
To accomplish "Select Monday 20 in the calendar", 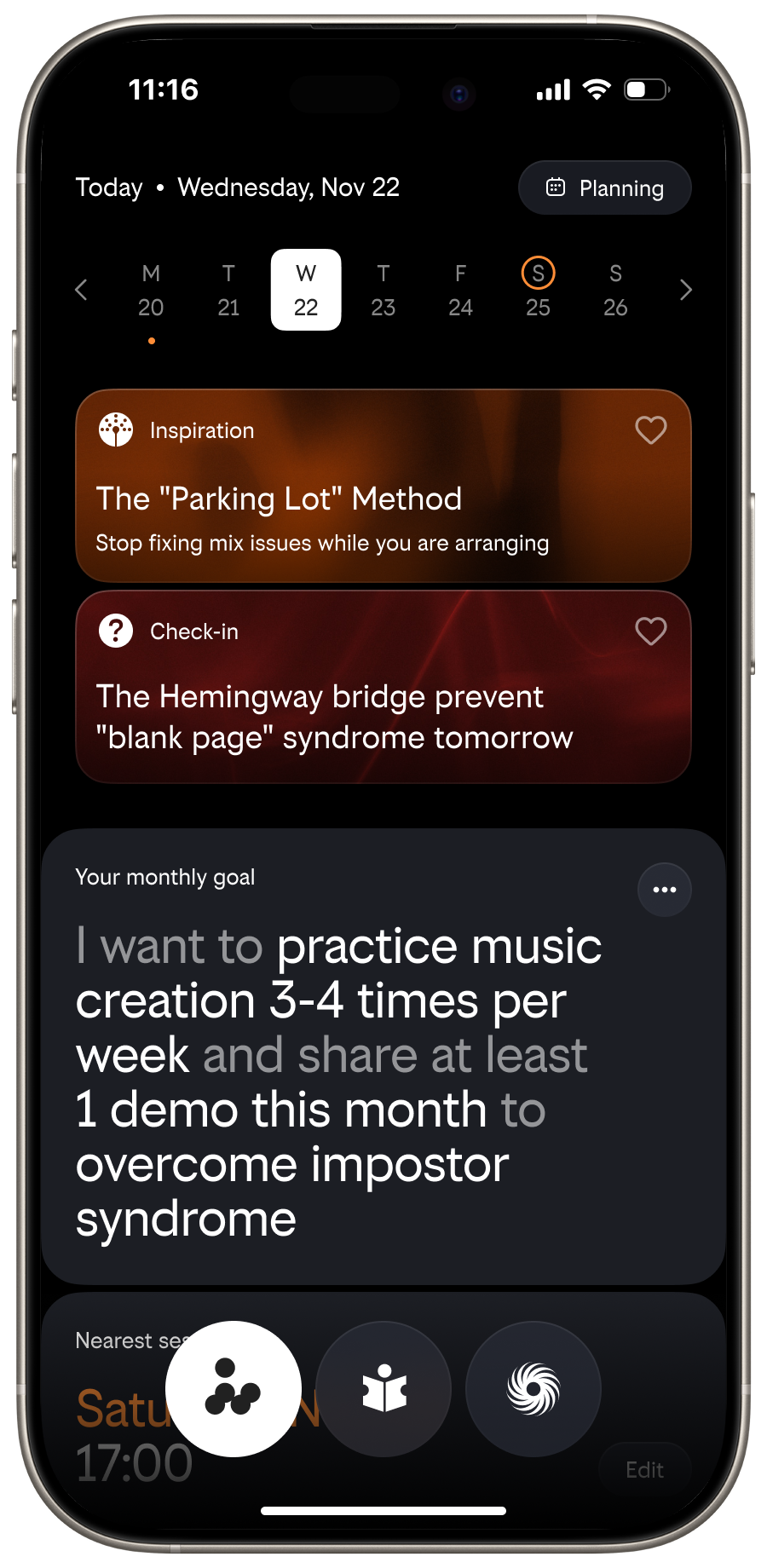I will 151,291.
